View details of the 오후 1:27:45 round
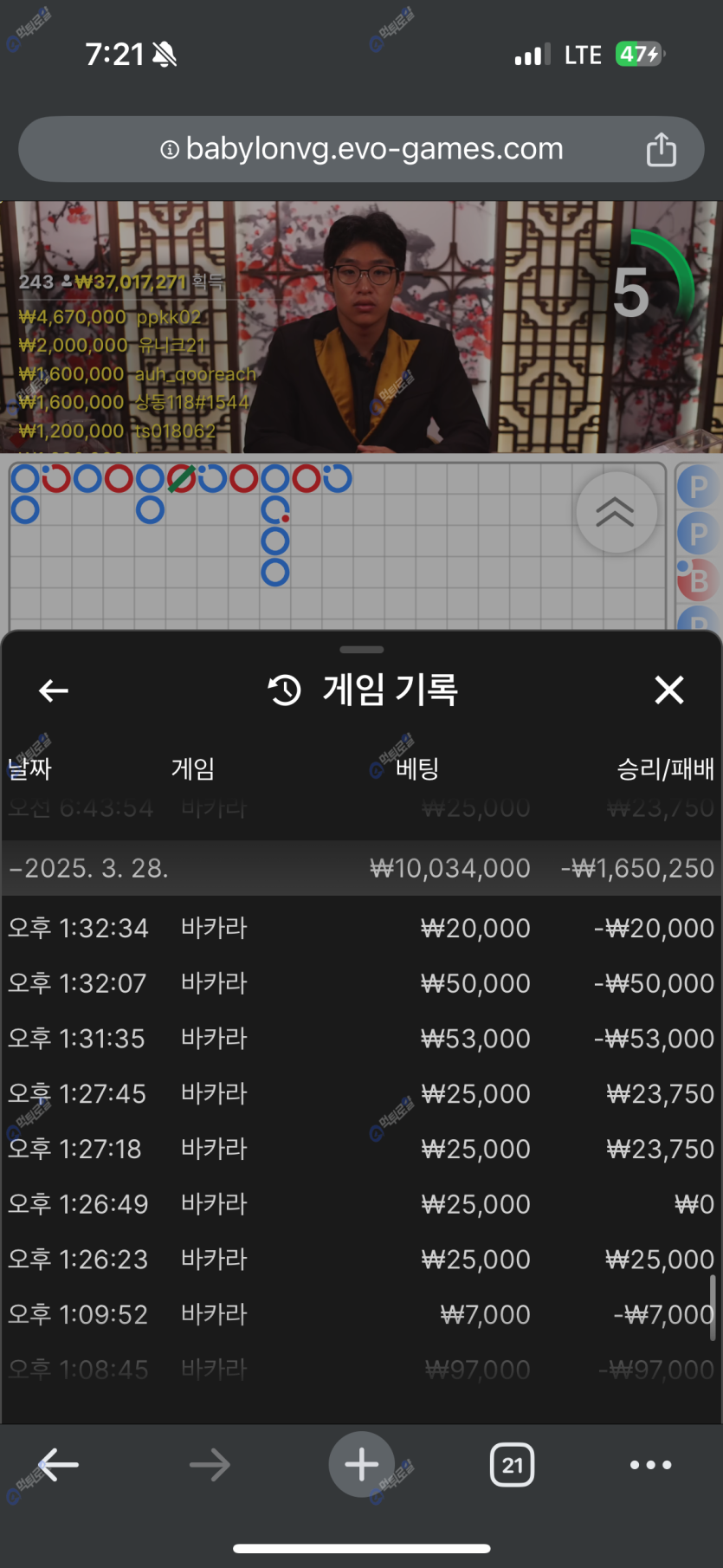 click(361, 1094)
